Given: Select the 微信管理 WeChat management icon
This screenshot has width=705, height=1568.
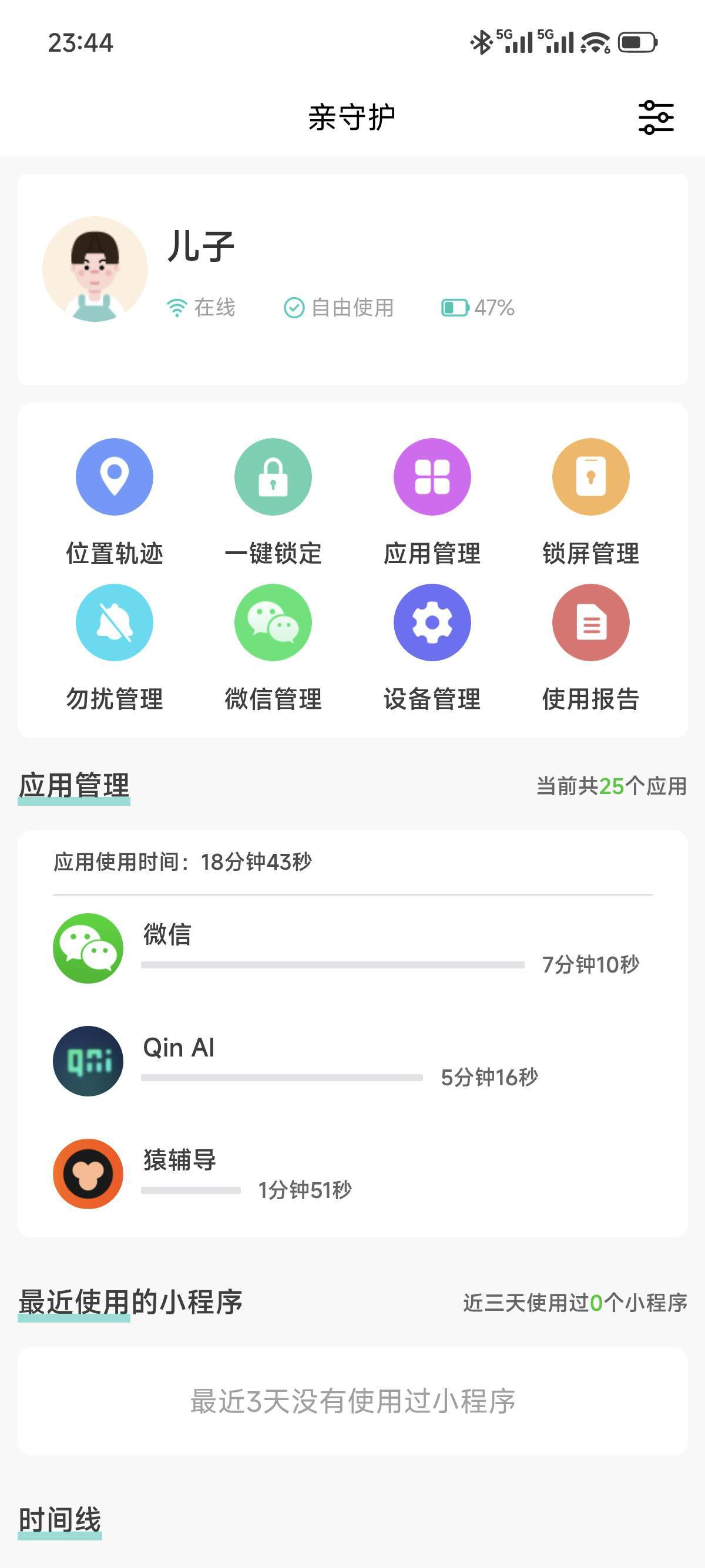Looking at the screenshot, I should click(x=273, y=623).
